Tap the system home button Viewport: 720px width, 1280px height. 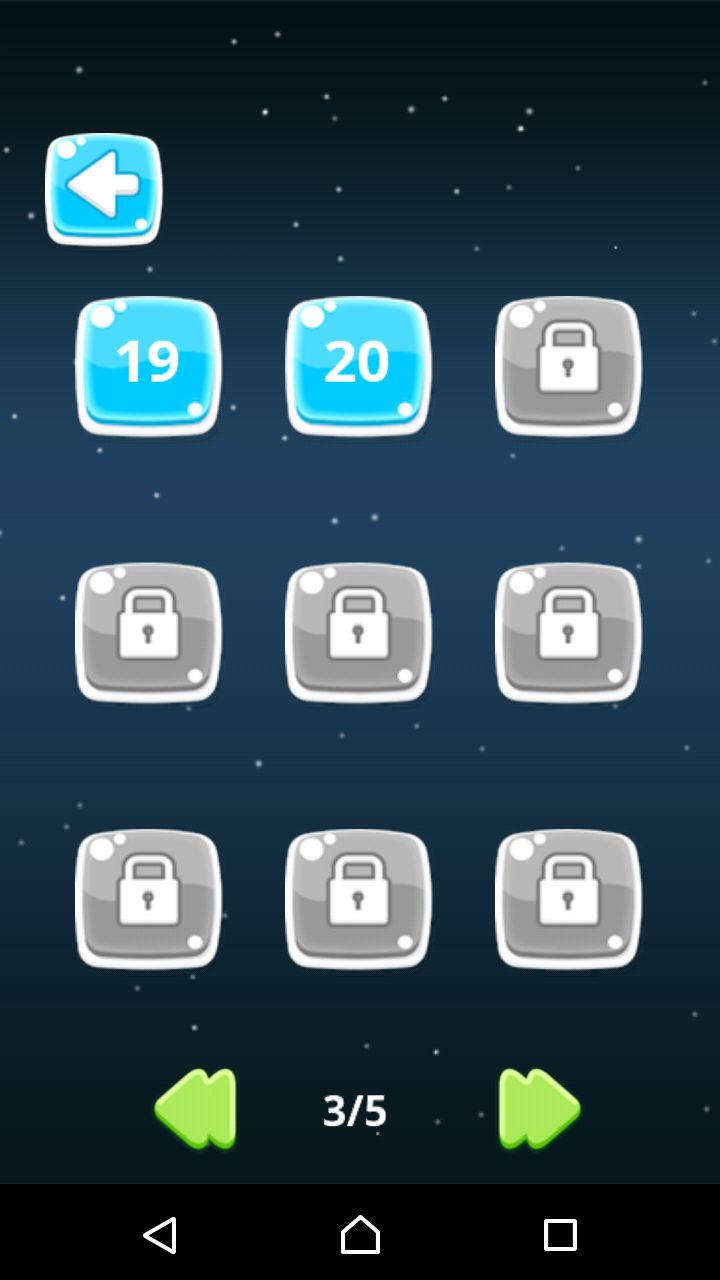tap(360, 1234)
